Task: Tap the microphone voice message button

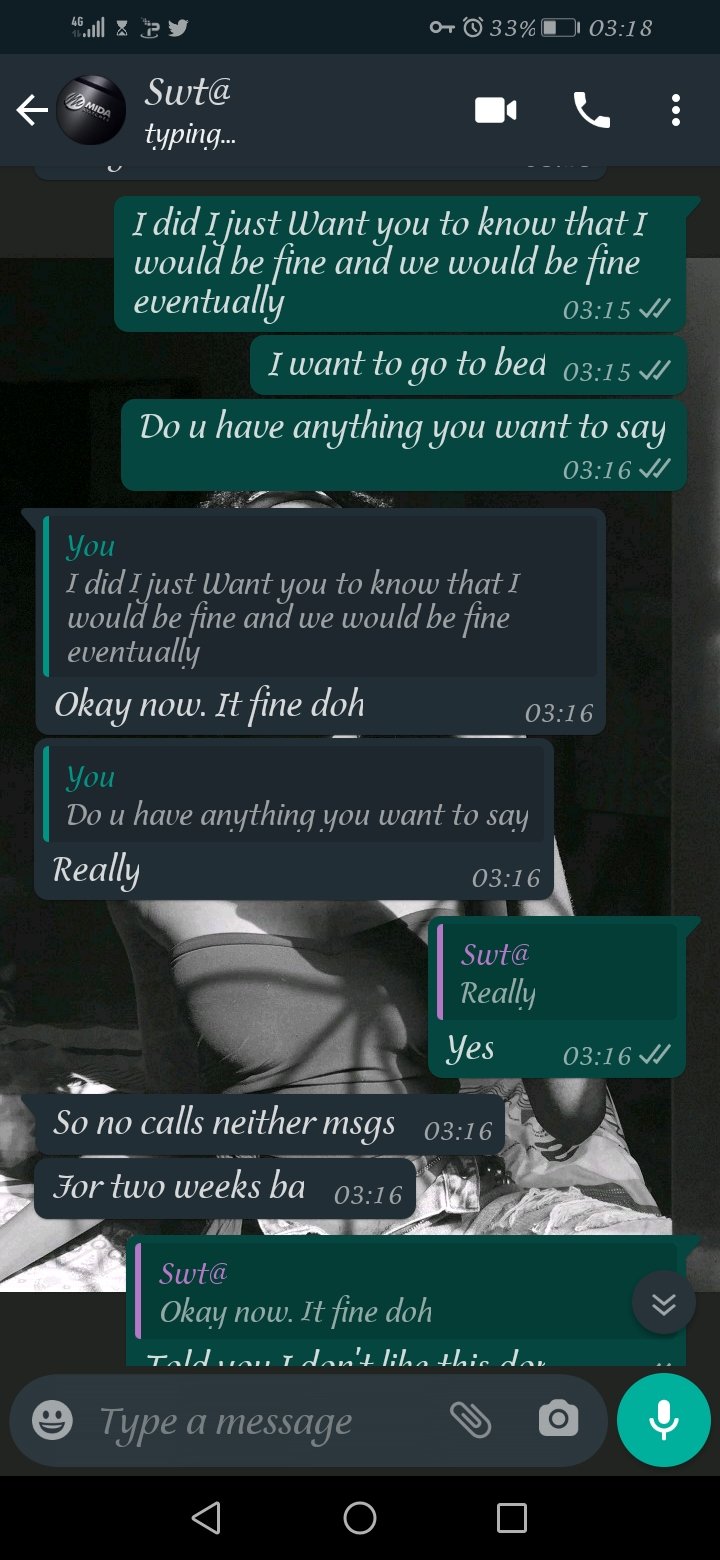Action: pyautogui.click(x=663, y=1420)
